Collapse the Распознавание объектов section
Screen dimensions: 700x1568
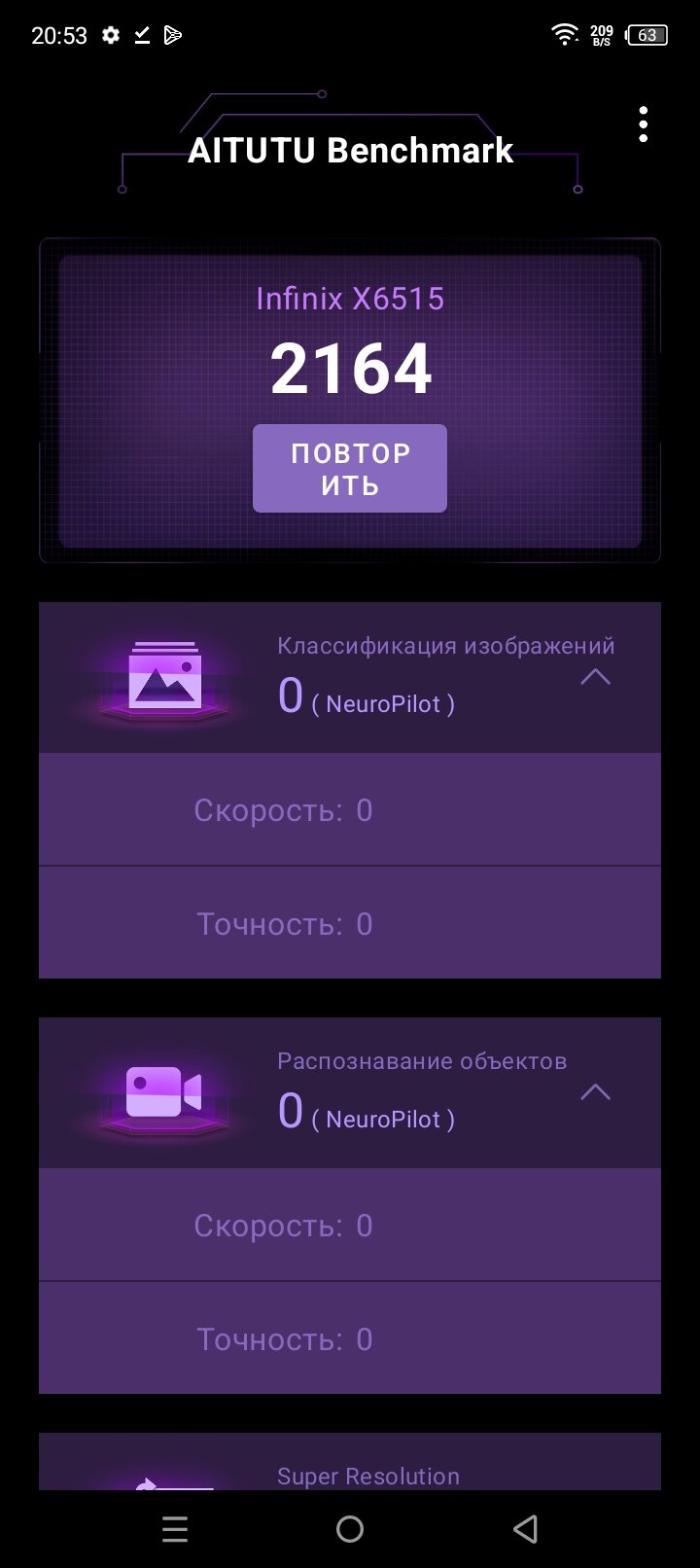tap(595, 1092)
